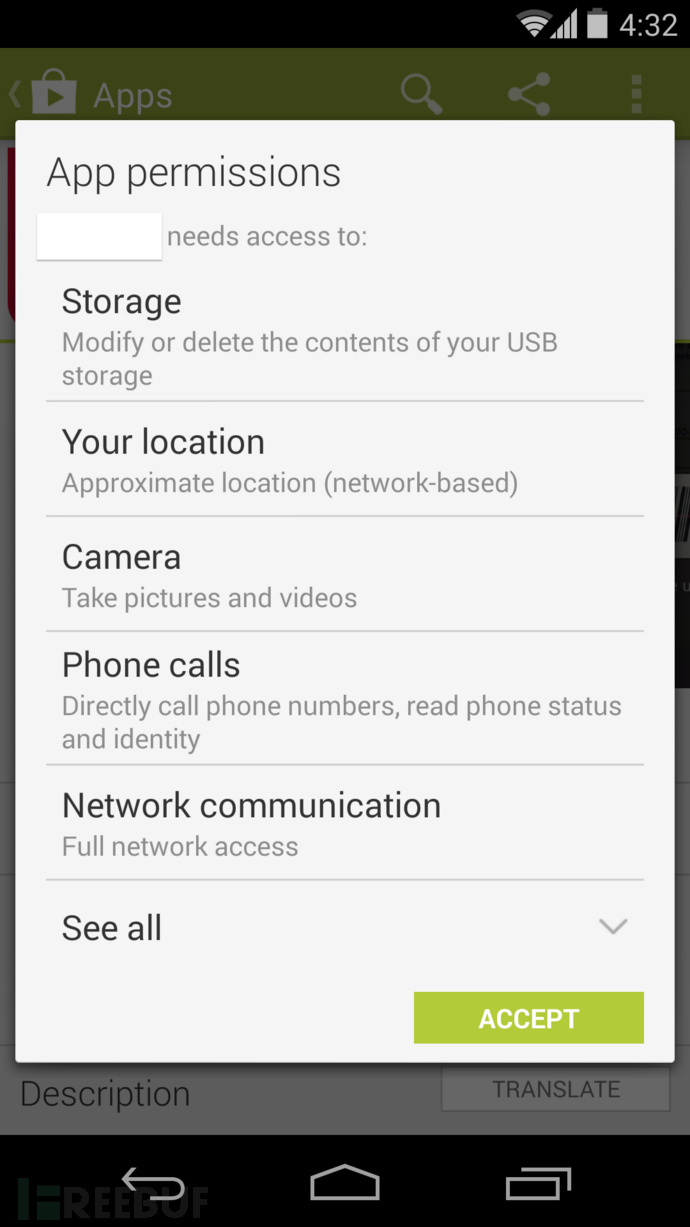Go back with the system back button
Screen dimensions: 690x1227
click(x=154, y=1183)
